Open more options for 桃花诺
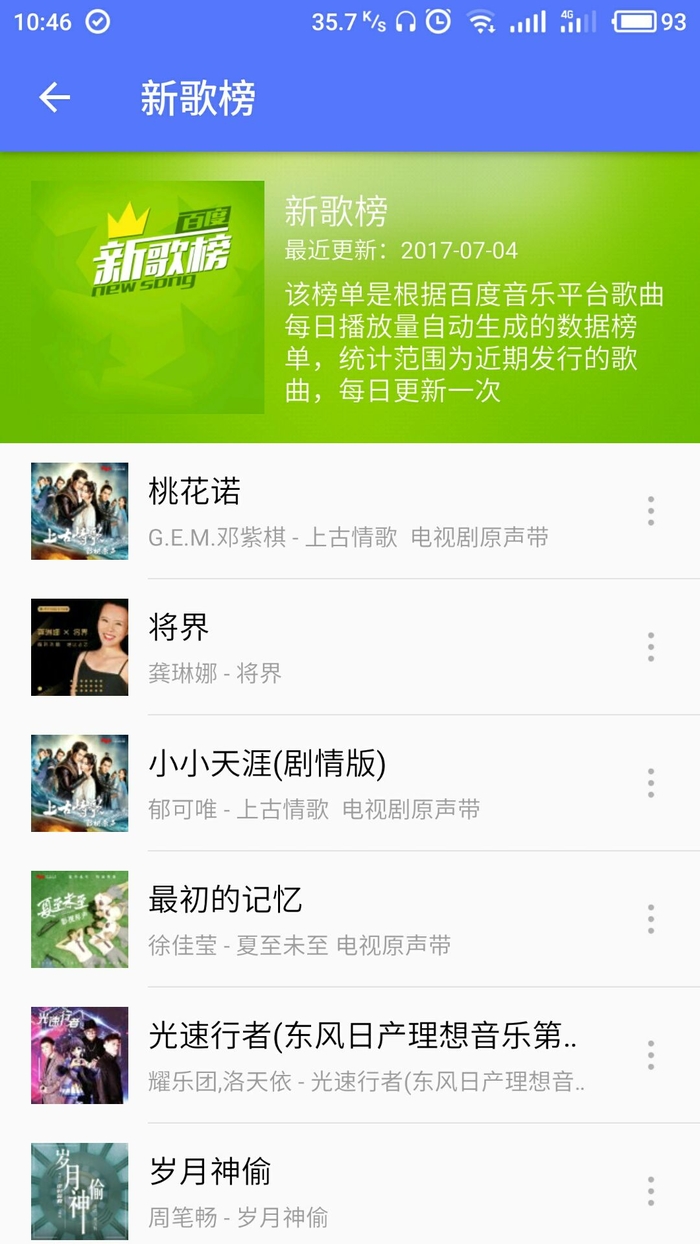 click(650, 511)
